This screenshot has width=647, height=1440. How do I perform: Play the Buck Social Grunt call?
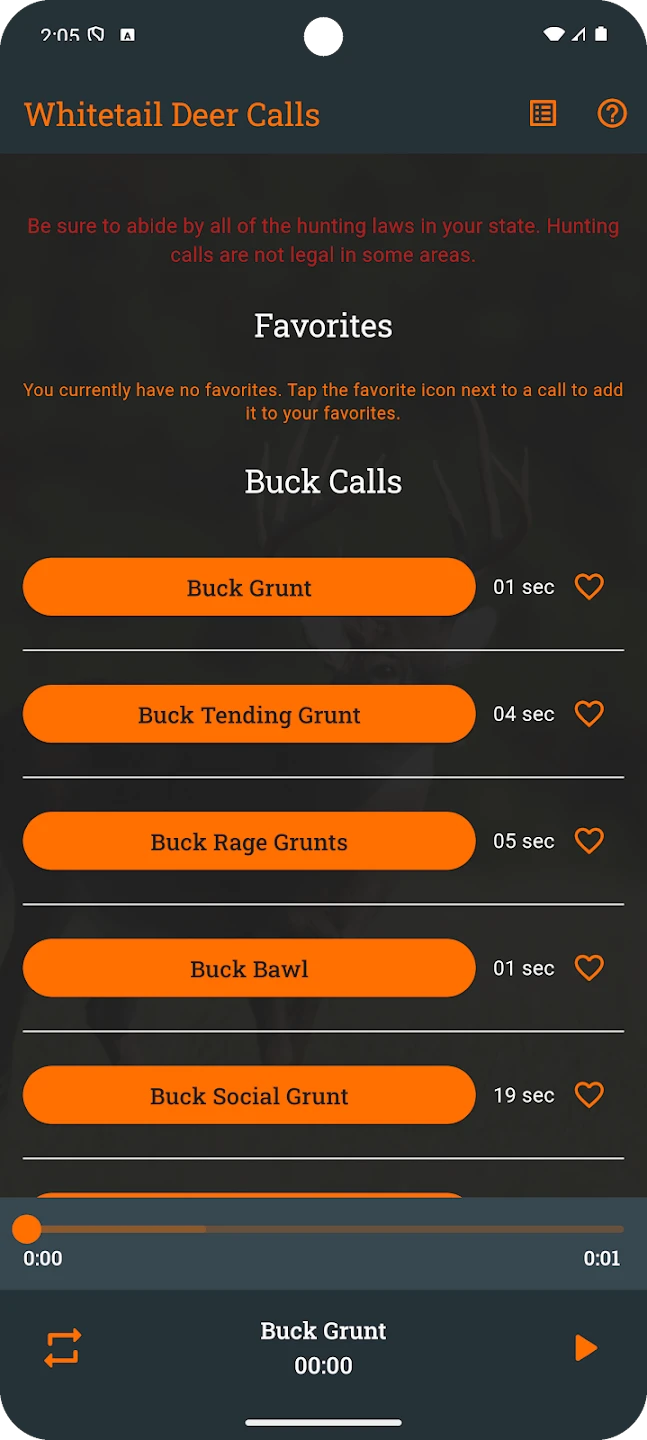pos(249,1095)
